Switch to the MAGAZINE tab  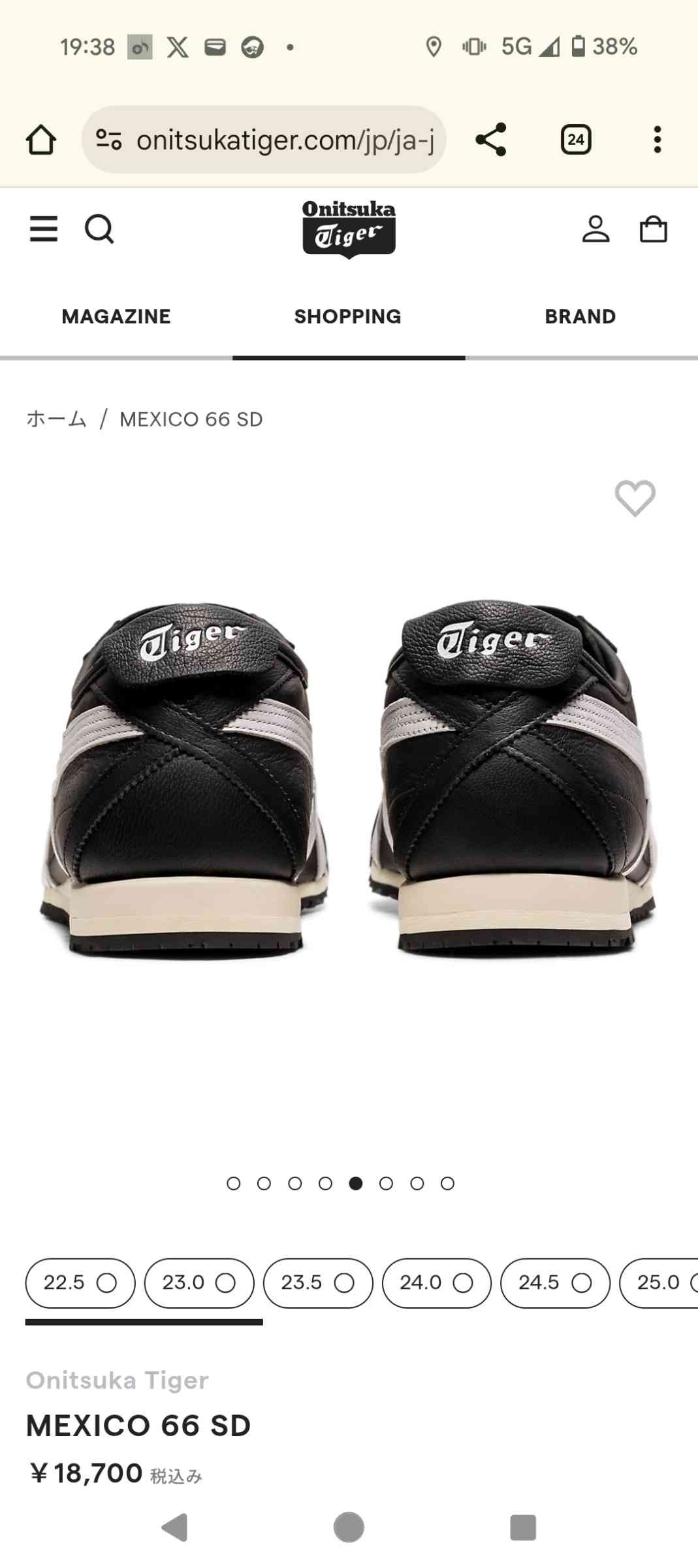(x=116, y=317)
